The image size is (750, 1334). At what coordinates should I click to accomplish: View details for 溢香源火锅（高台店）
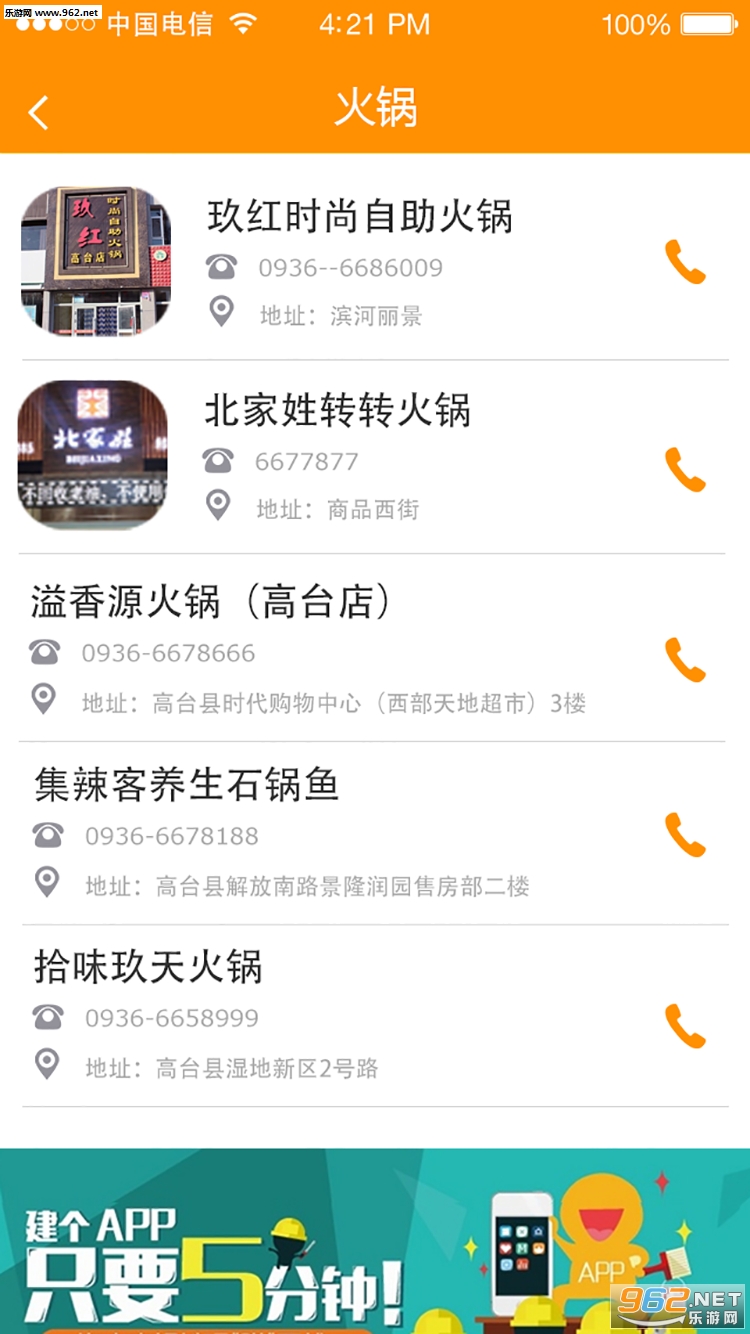pos(210,602)
